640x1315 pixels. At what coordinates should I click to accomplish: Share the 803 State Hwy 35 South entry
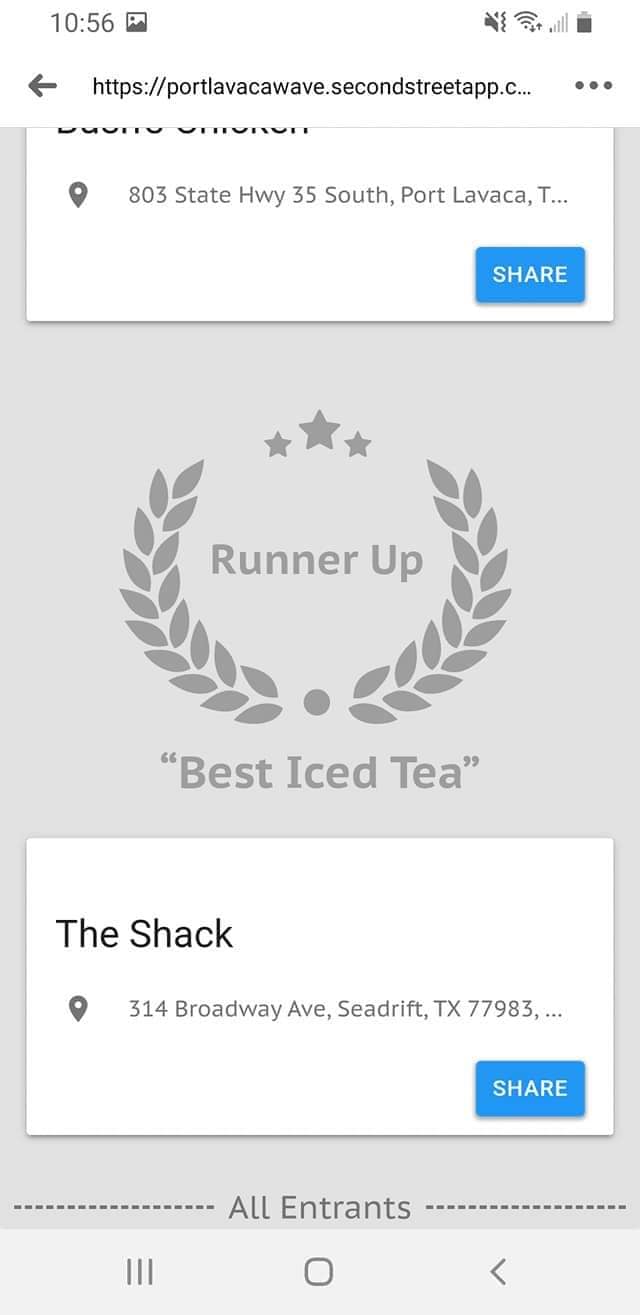(x=529, y=275)
